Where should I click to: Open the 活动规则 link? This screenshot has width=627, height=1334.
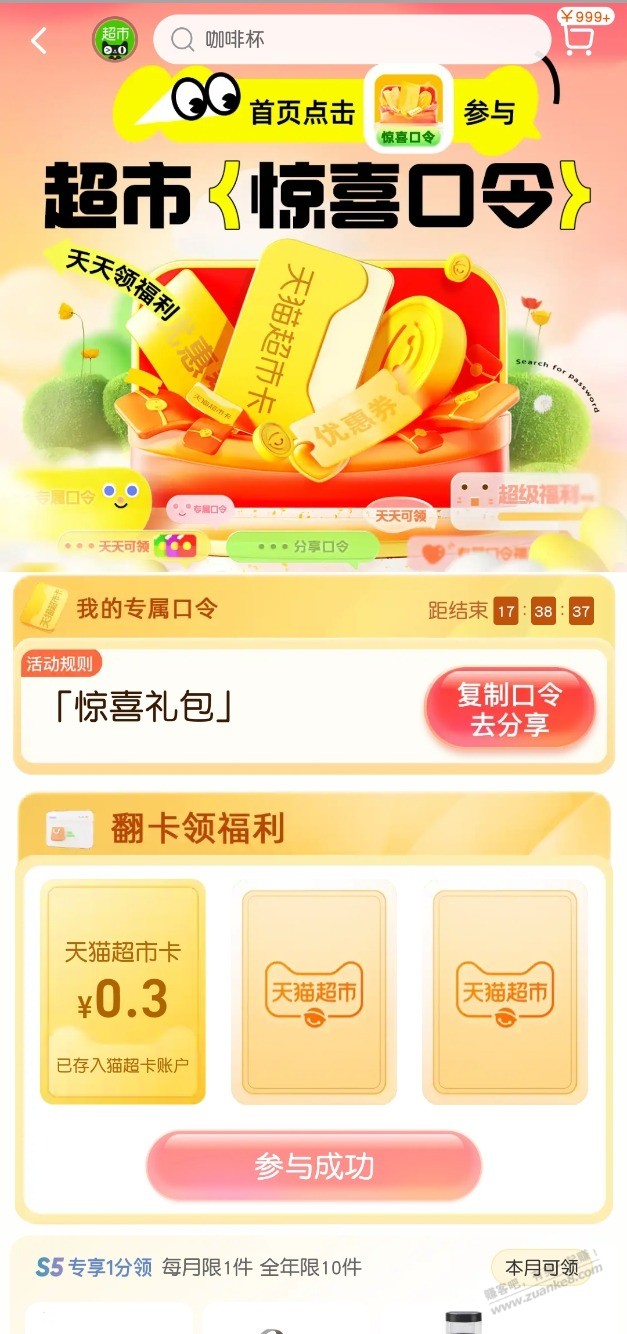60,662
